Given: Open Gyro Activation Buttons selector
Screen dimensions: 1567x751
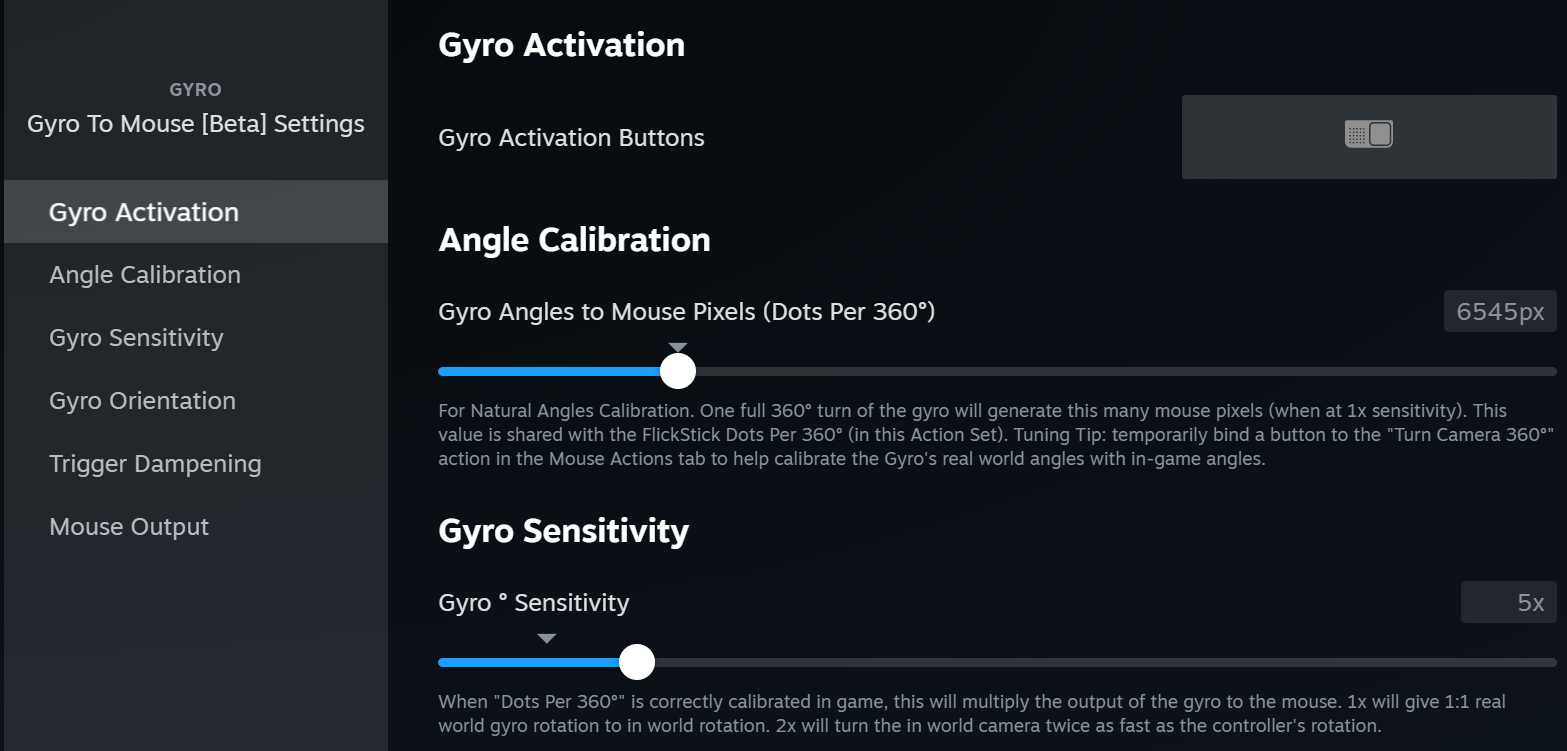Looking at the screenshot, I should (1368, 137).
